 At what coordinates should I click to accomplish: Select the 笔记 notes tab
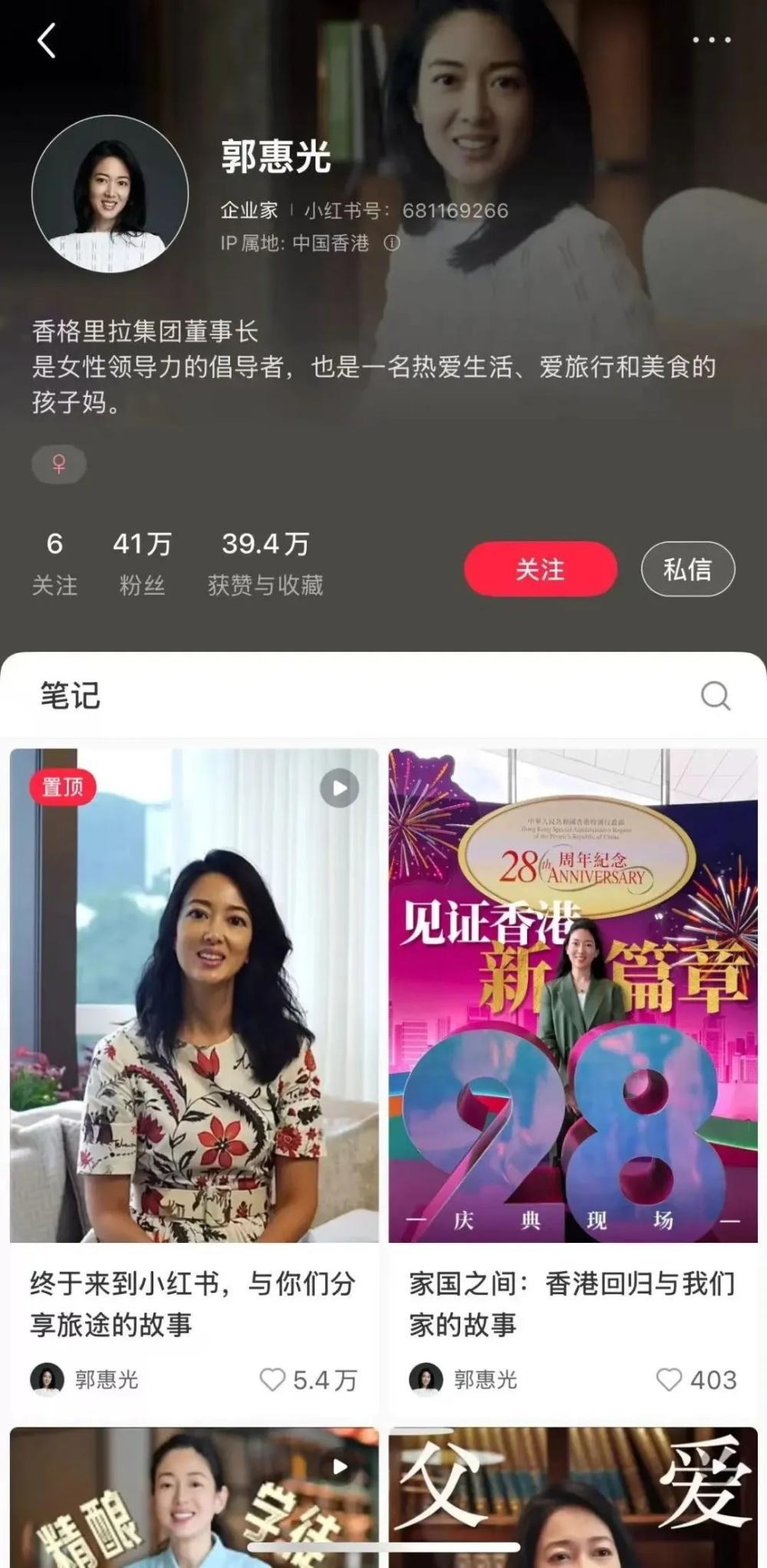pyautogui.click(x=70, y=695)
